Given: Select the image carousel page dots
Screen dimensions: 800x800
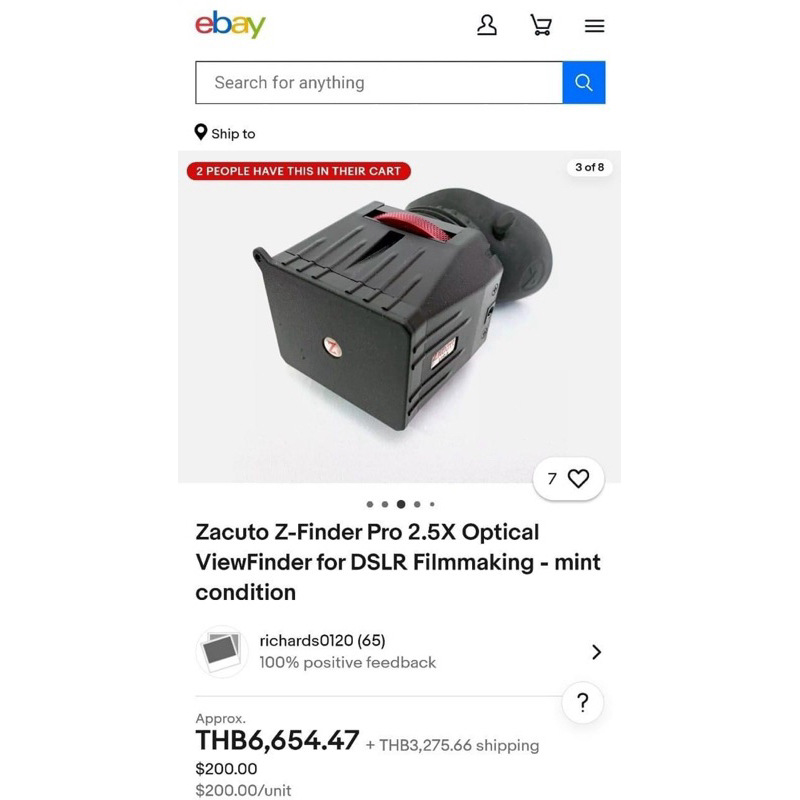Looking at the screenshot, I should (x=401, y=504).
